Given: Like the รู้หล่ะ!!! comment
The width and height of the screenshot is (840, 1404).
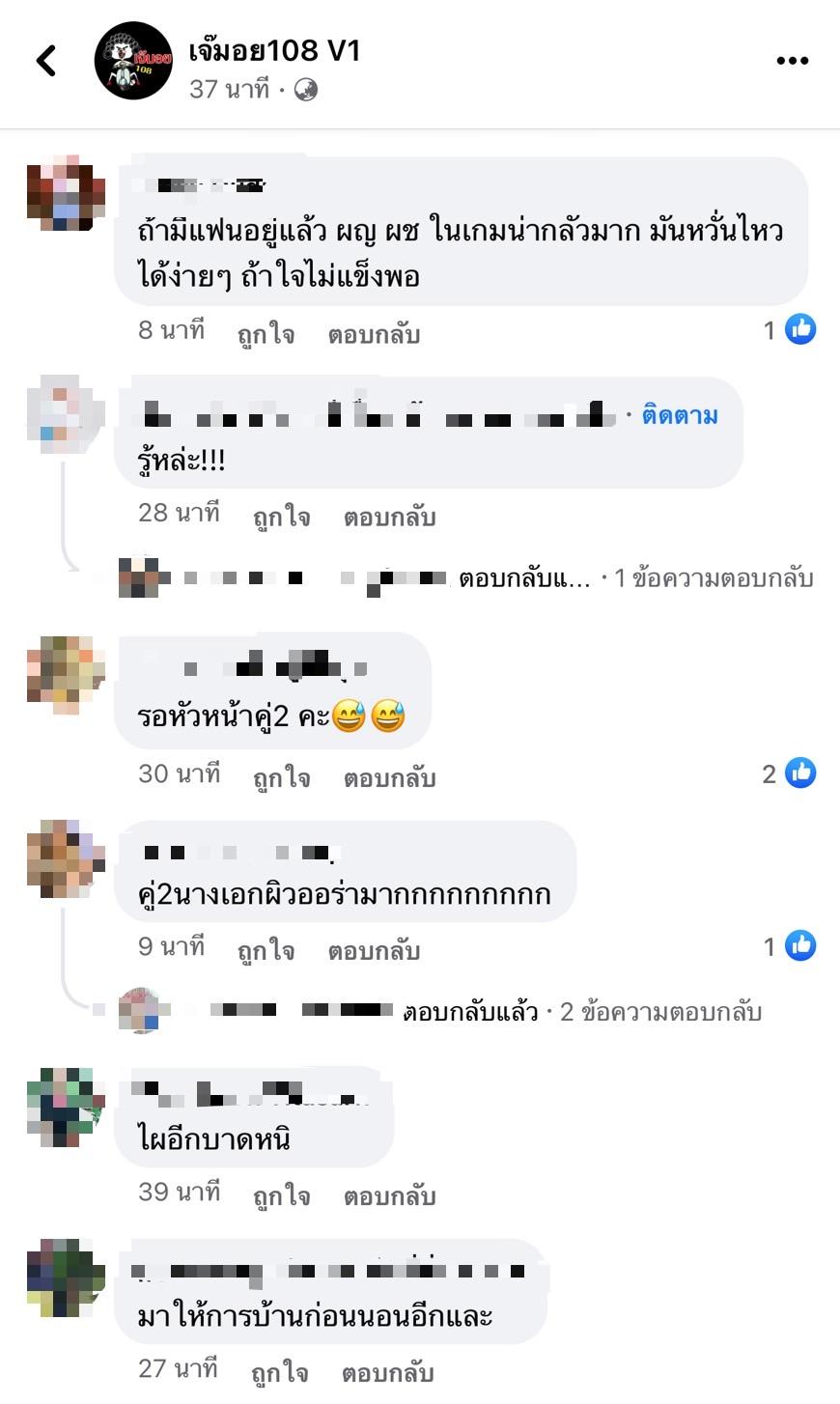Looking at the screenshot, I should (281, 517).
